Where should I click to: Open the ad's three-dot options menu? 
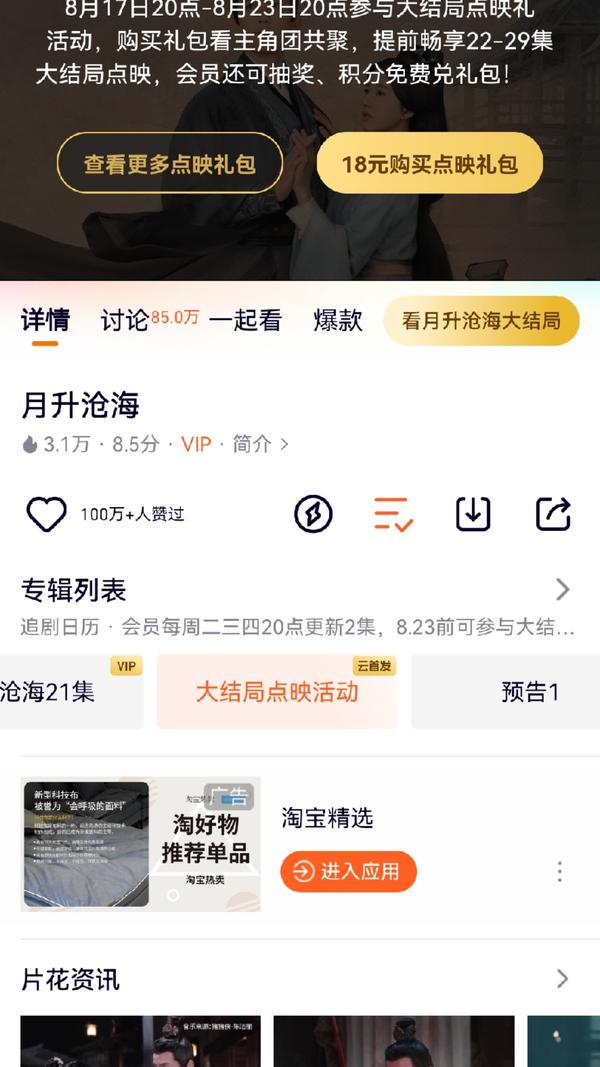click(559, 871)
